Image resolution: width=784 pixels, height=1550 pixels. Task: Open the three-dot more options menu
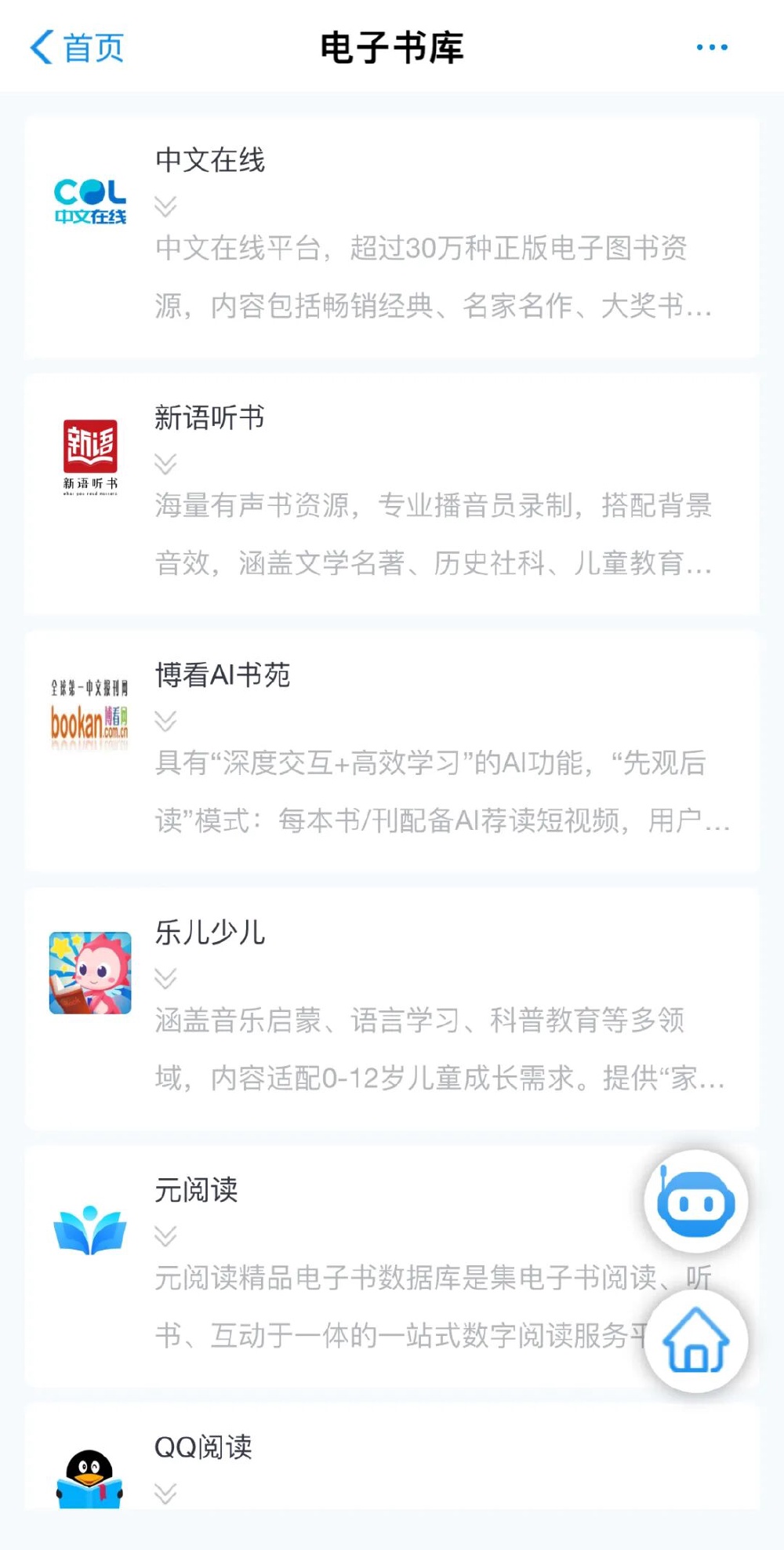click(710, 45)
